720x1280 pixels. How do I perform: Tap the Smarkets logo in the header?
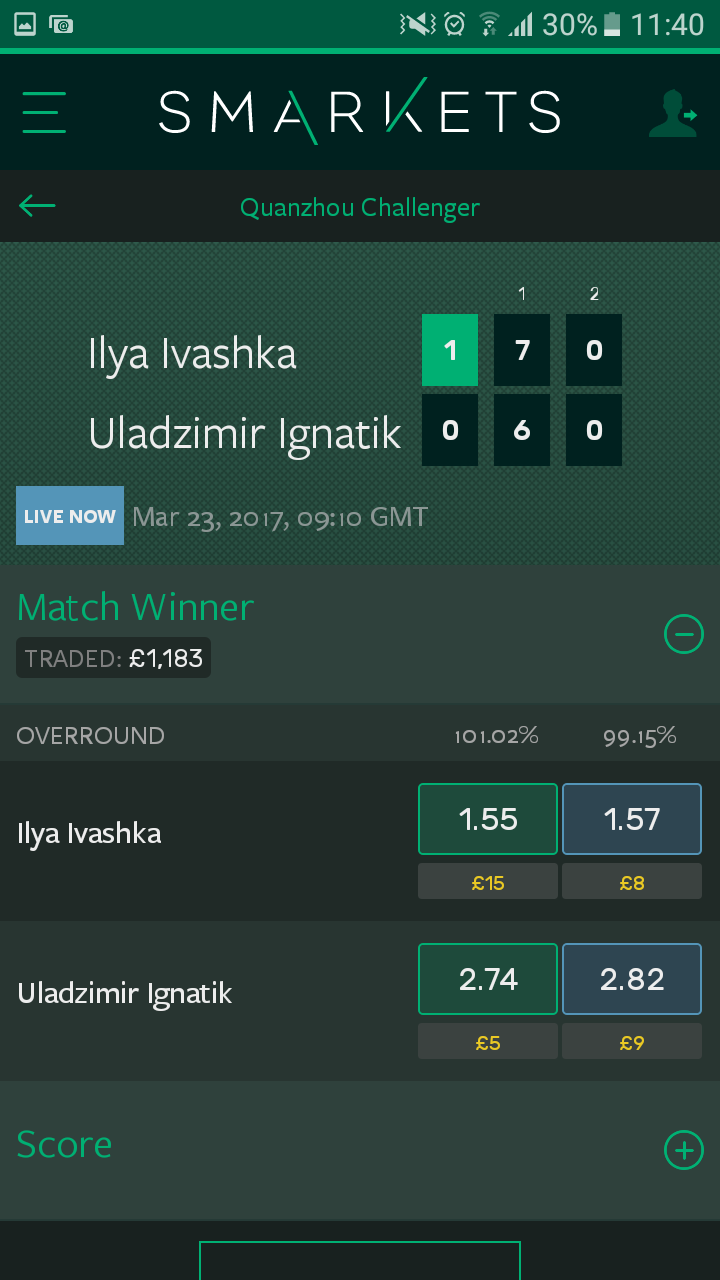360,111
